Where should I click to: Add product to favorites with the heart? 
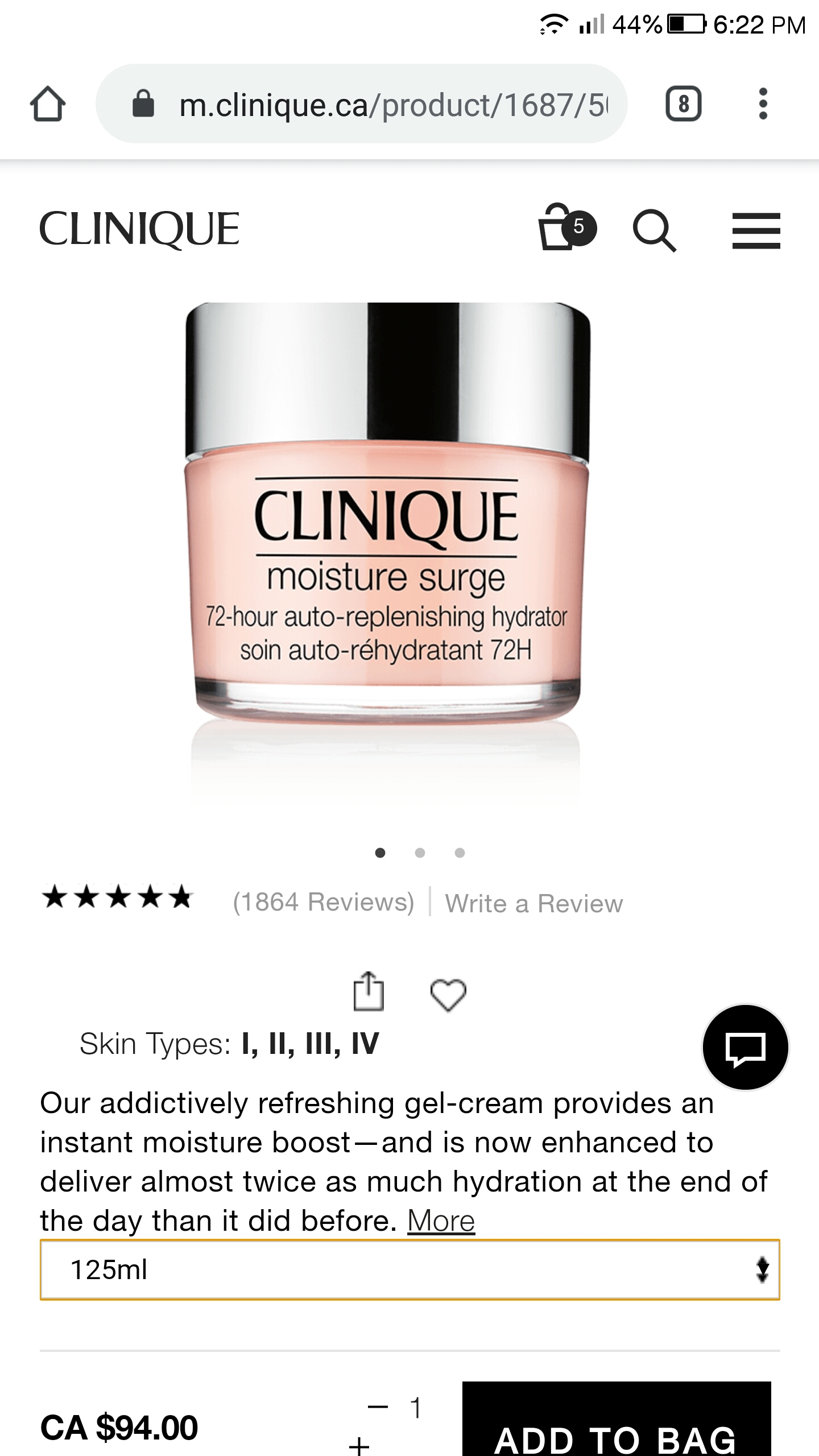[448, 995]
